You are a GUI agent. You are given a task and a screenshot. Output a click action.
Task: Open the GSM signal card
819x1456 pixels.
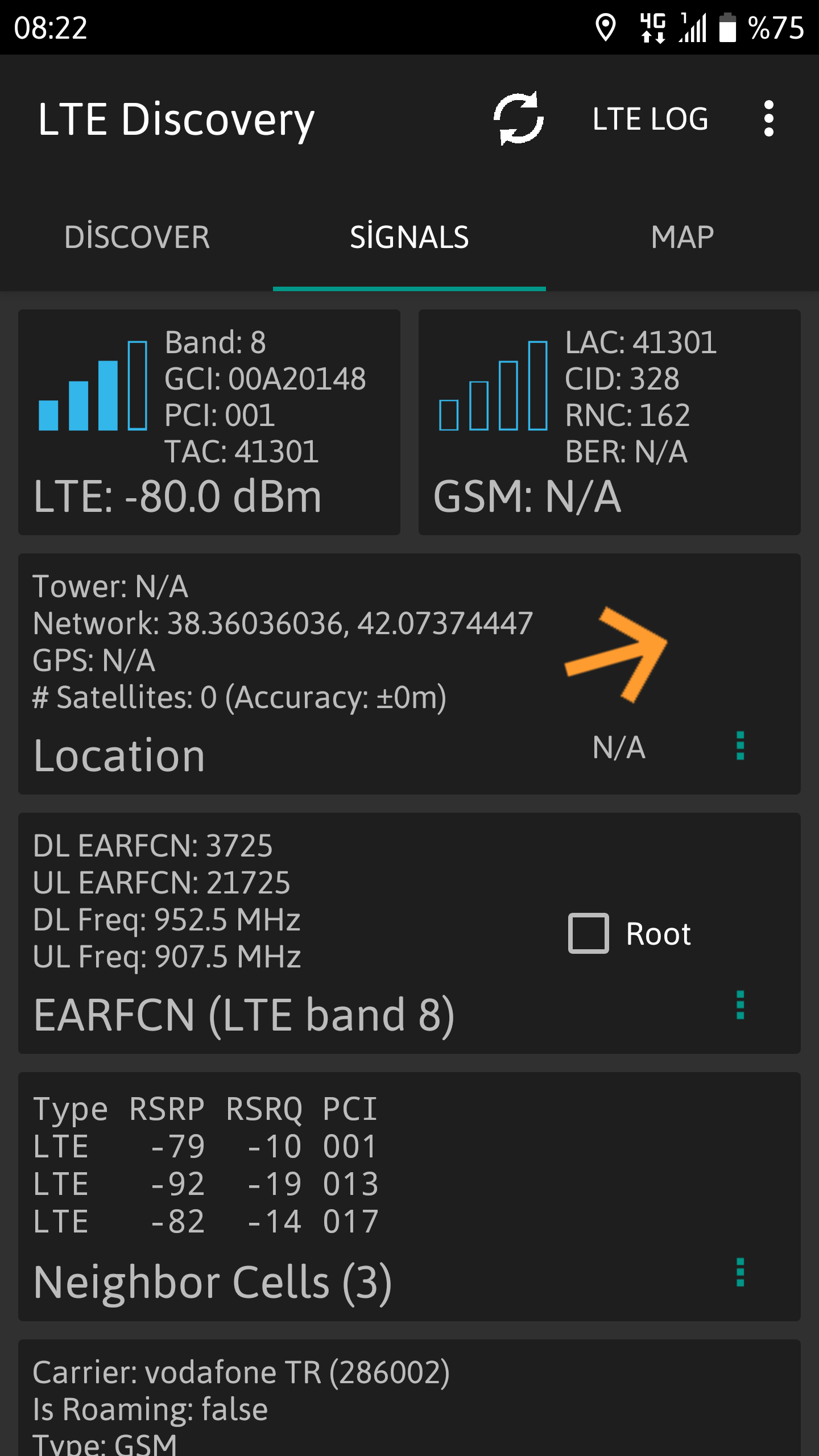[x=610, y=422]
